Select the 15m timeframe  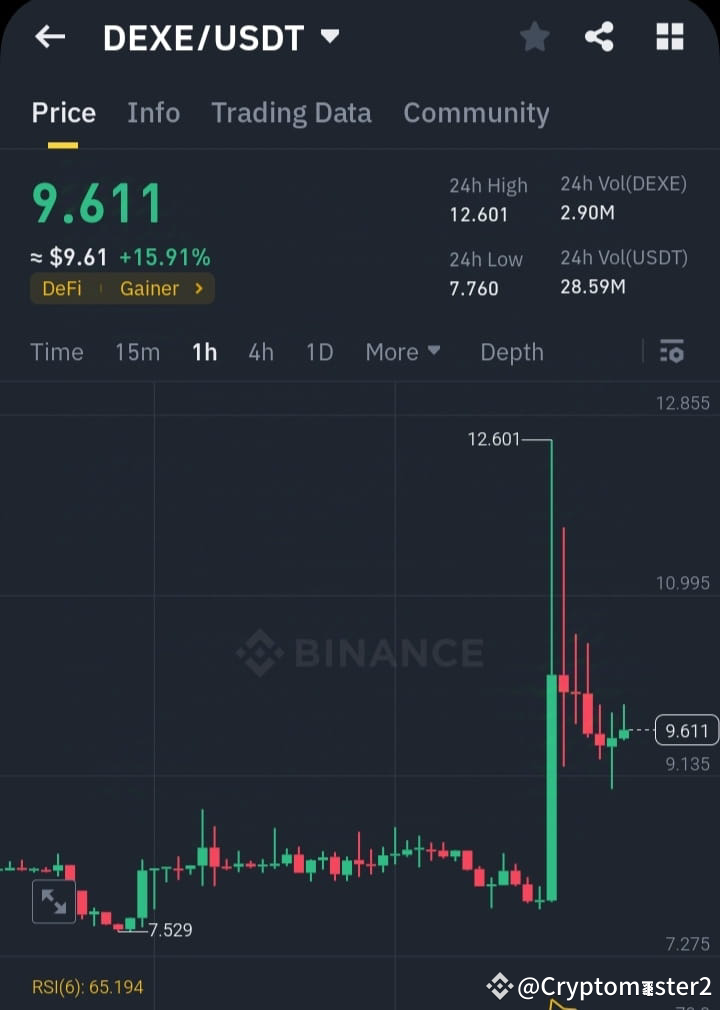click(137, 352)
